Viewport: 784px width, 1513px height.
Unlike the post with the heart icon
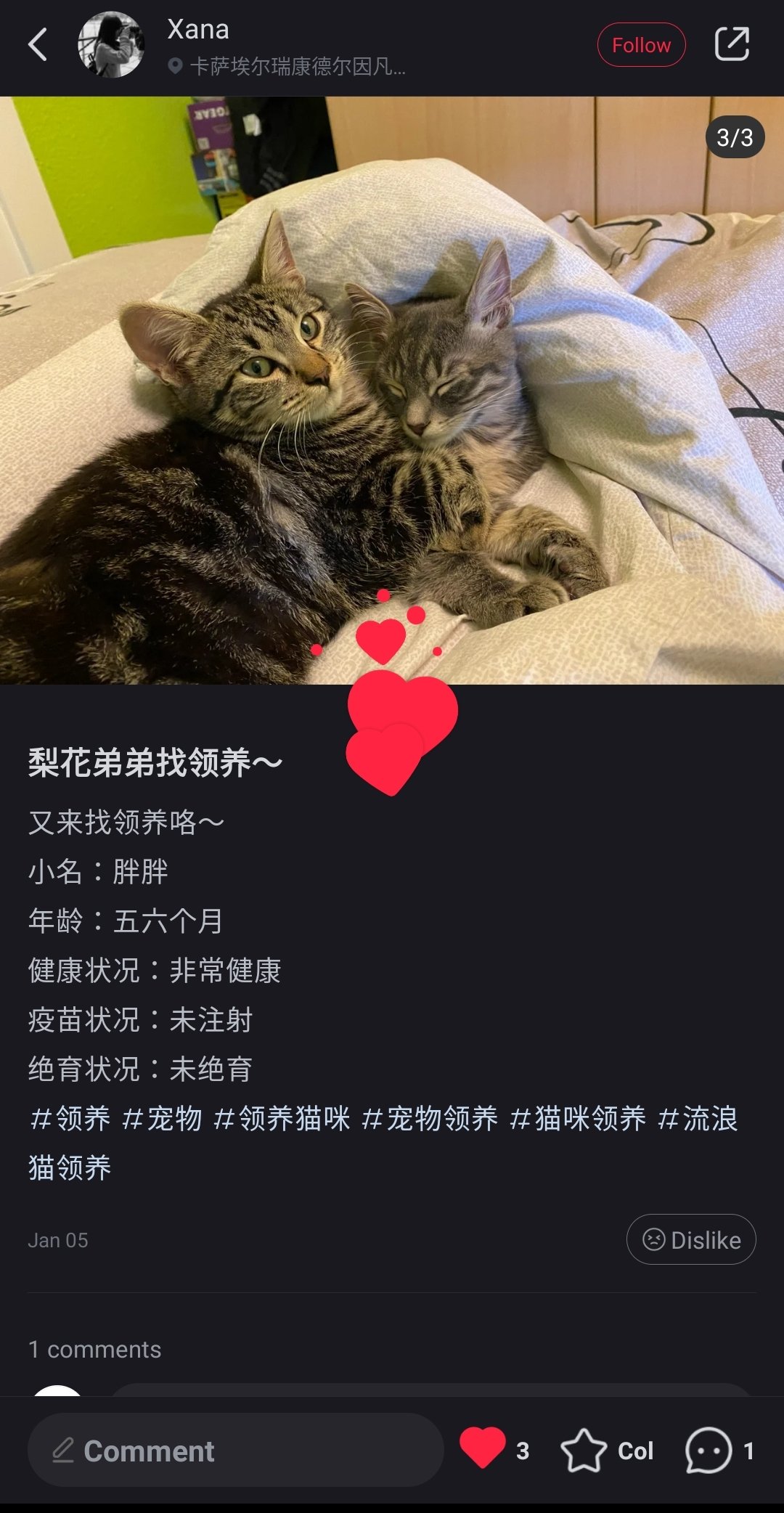483,1448
